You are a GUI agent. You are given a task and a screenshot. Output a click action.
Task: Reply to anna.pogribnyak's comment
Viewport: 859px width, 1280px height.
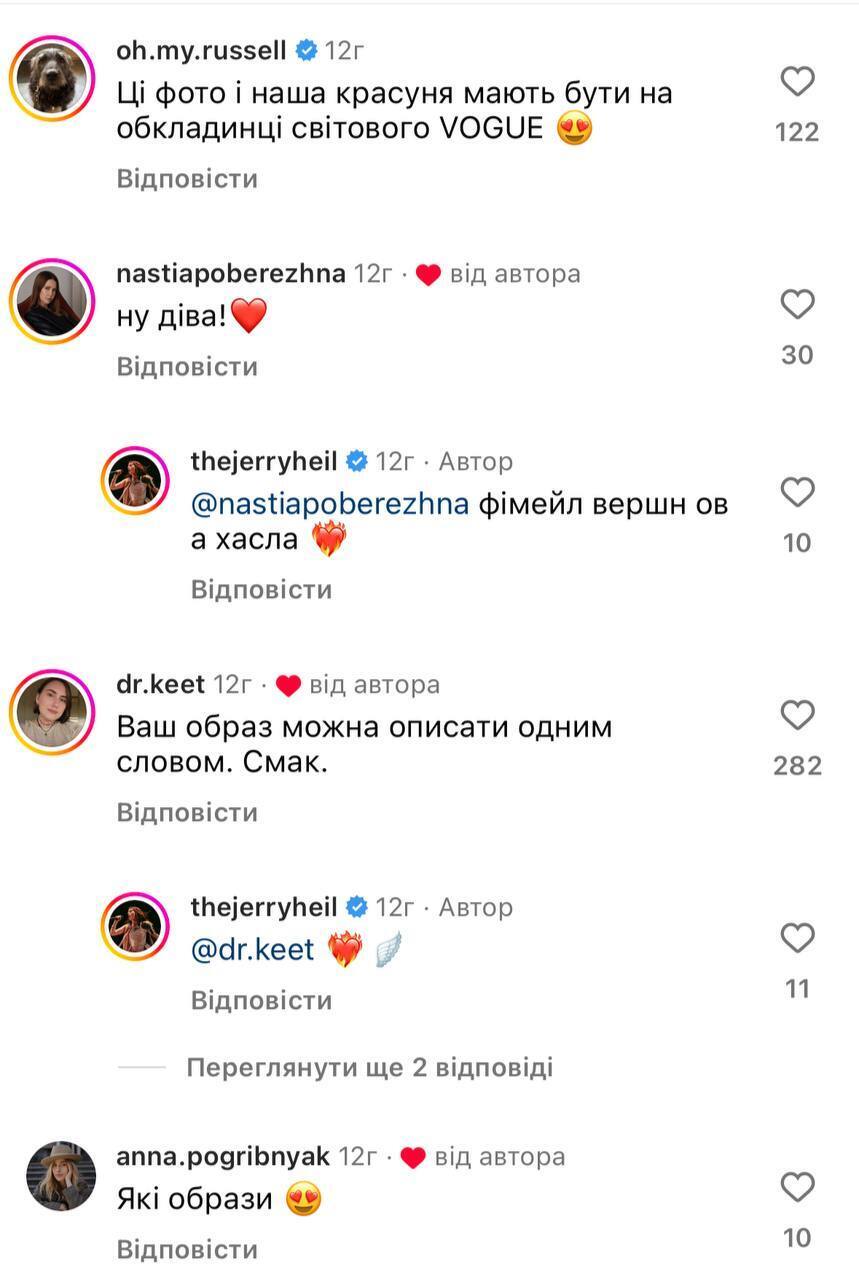pos(187,1249)
